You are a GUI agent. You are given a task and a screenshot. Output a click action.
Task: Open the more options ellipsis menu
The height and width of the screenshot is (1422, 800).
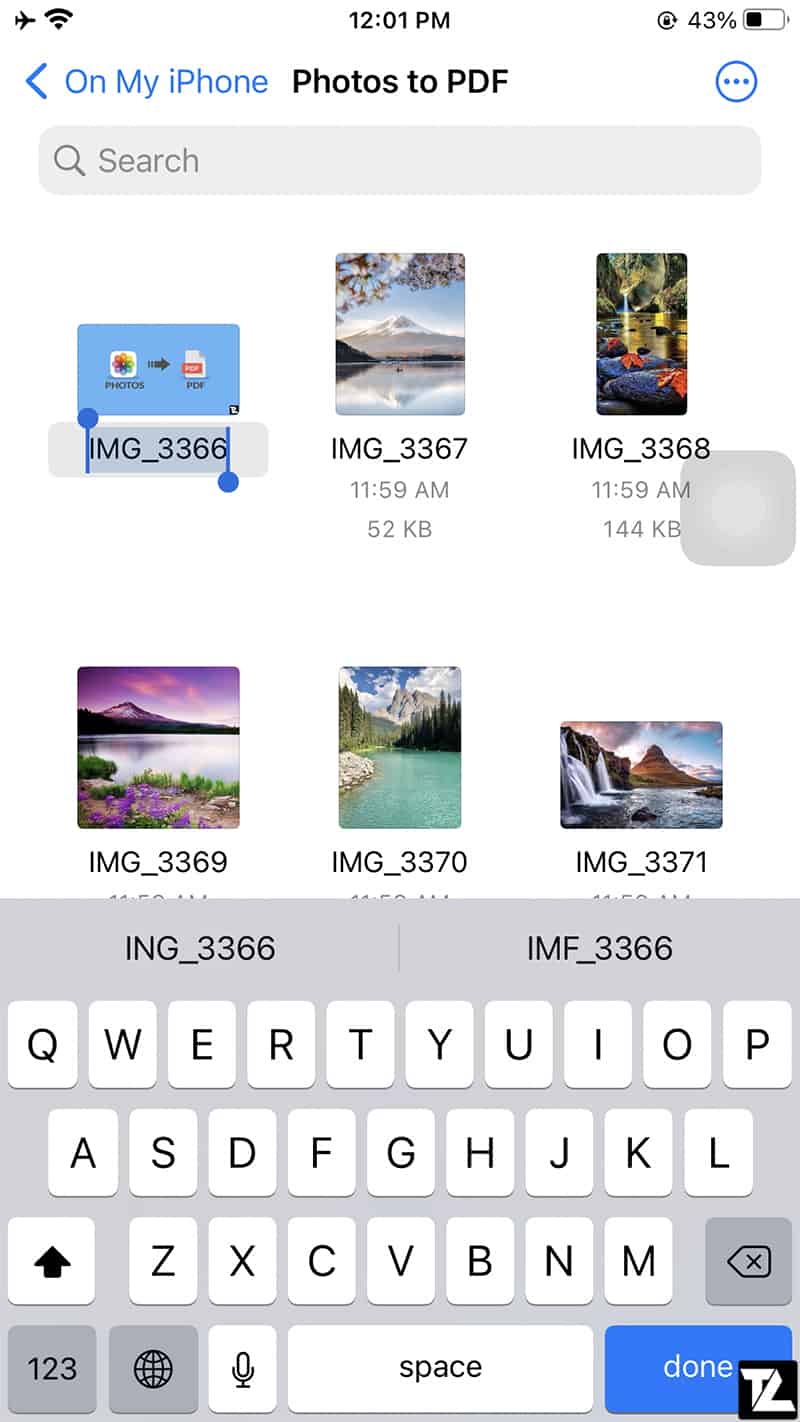coord(737,82)
